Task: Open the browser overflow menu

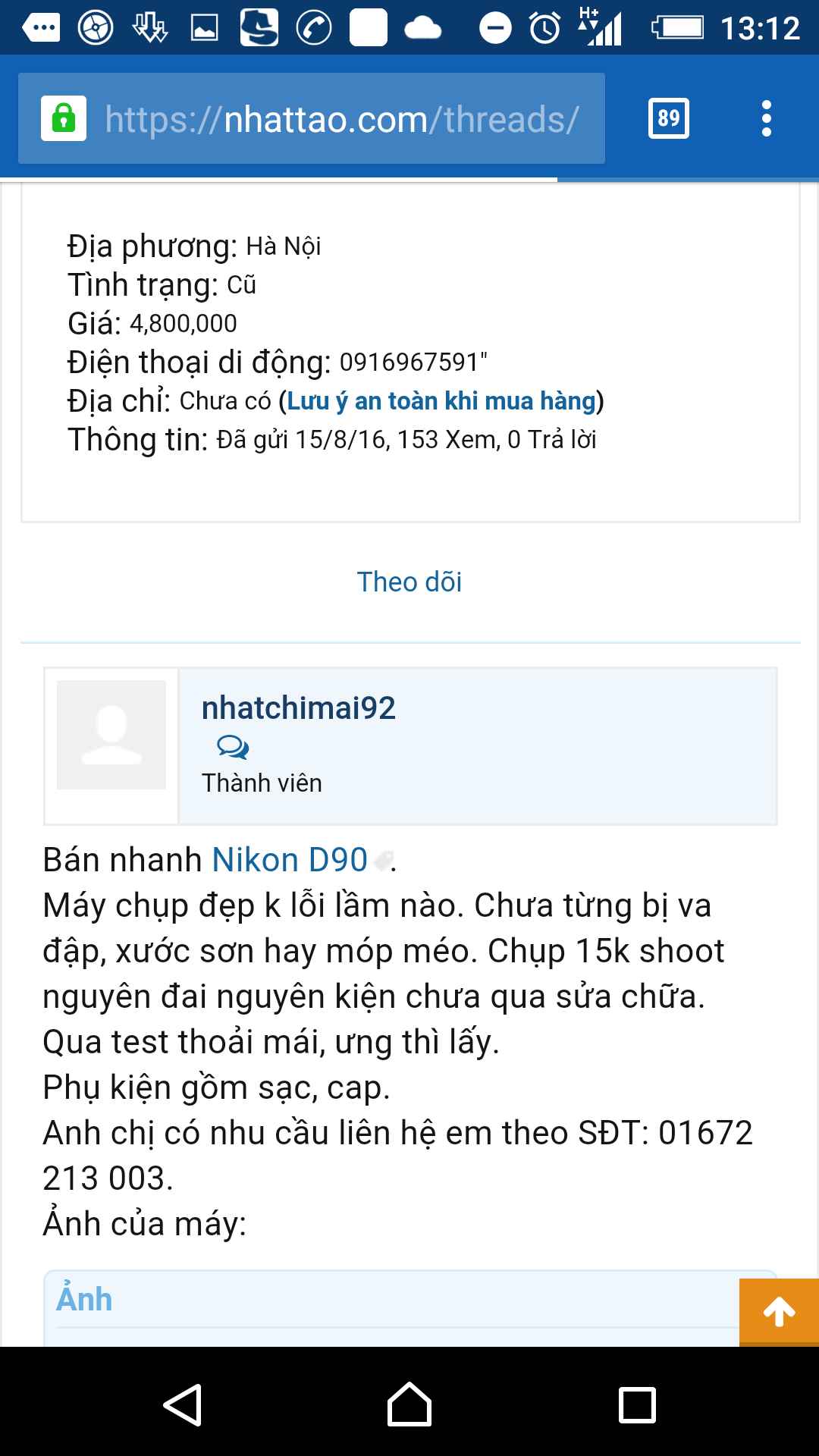Action: (767, 118)
